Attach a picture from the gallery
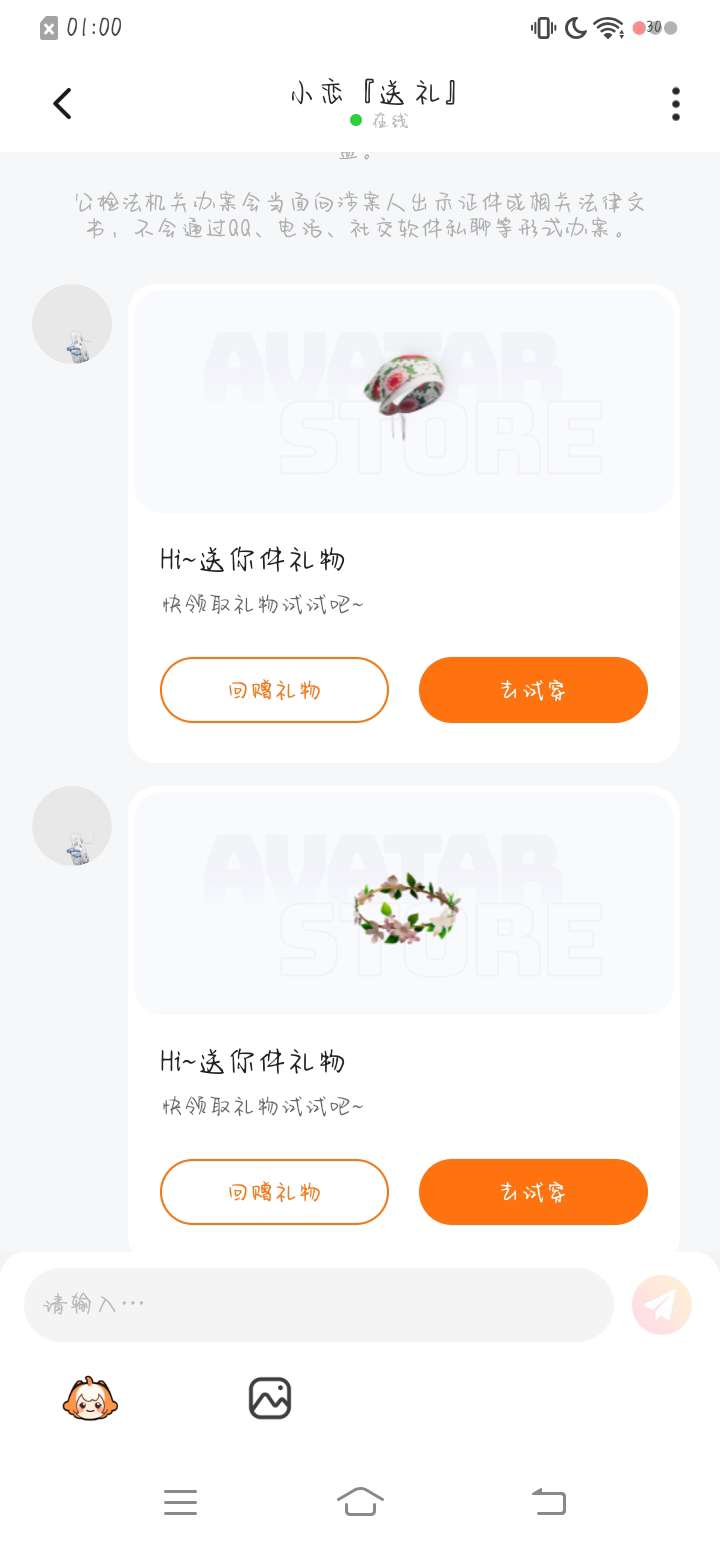Viewport: 720px width, 1544px height. [269, 1398]
